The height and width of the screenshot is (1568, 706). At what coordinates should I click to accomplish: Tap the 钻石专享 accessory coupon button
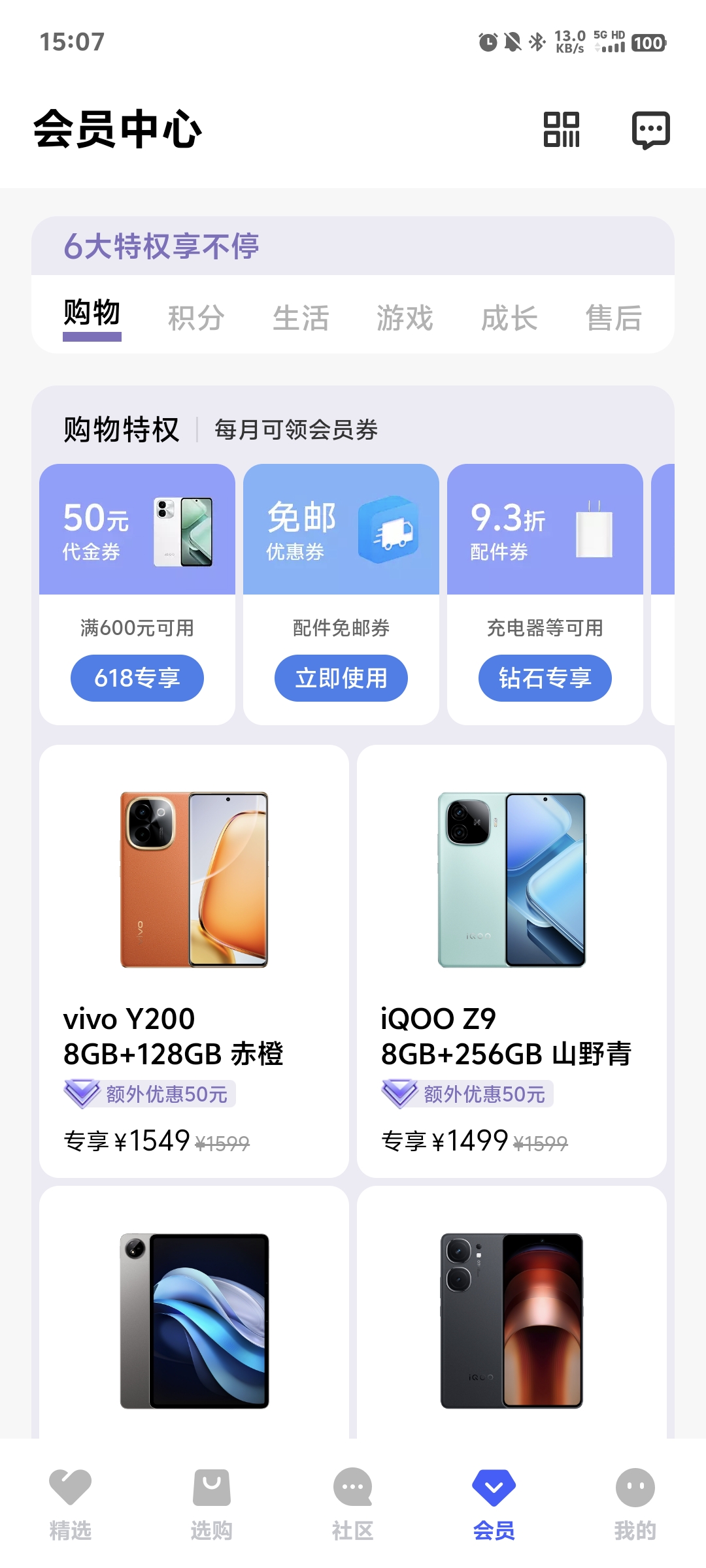[x=545, y=678]
